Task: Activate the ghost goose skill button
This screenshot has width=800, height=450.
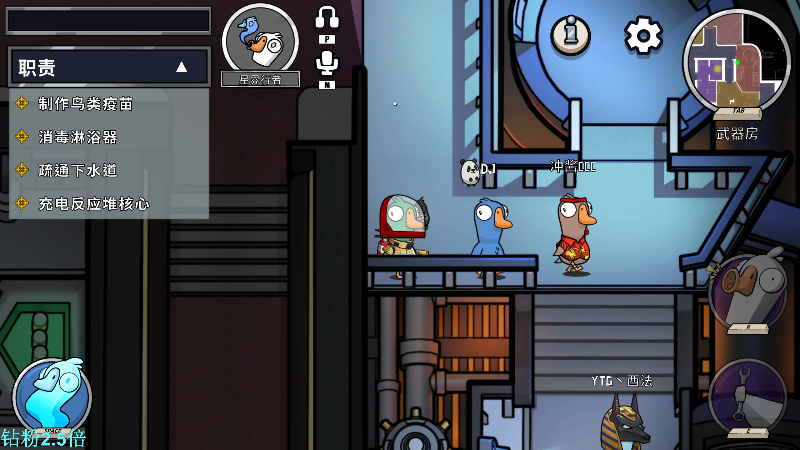Action: coord(52,397)
